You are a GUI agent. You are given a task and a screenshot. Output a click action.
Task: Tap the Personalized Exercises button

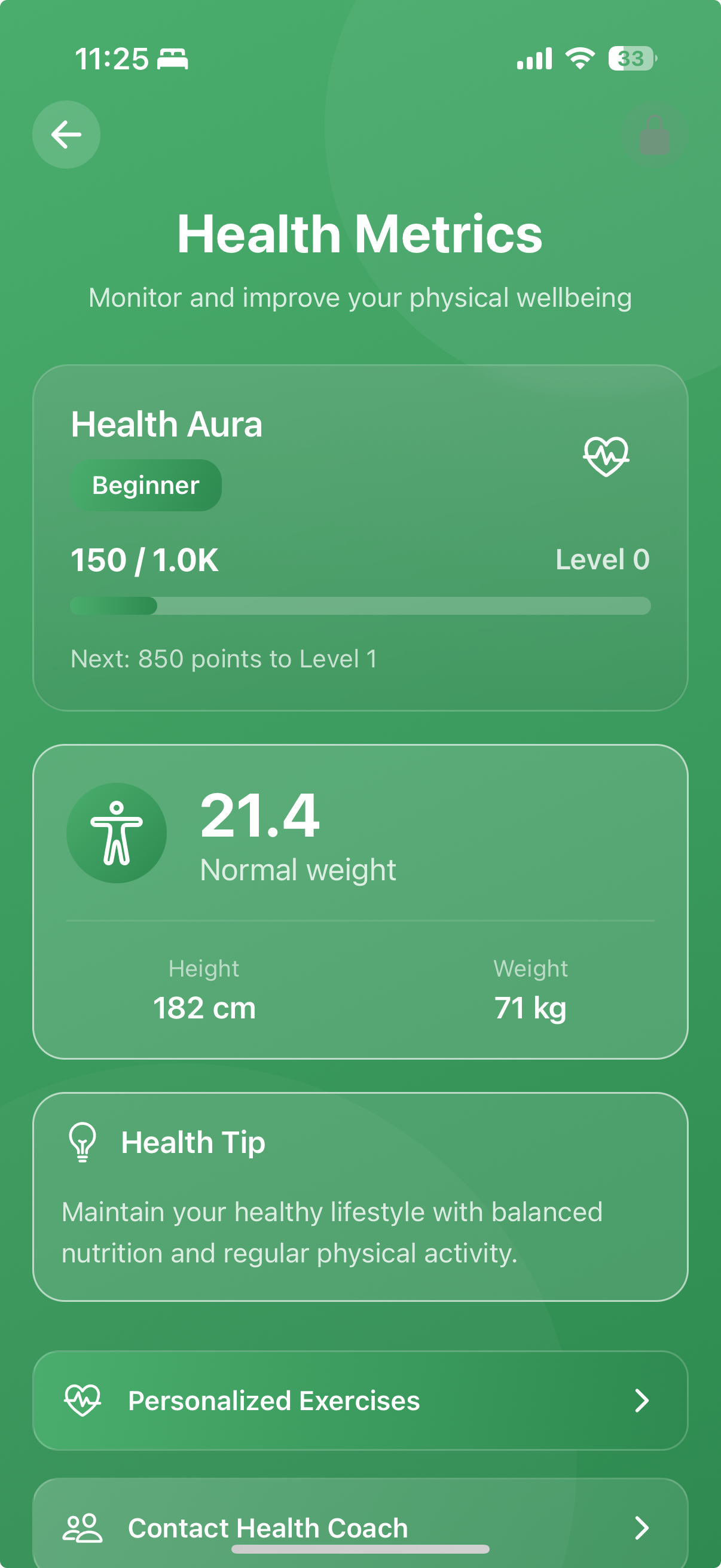click(360, 1401)
